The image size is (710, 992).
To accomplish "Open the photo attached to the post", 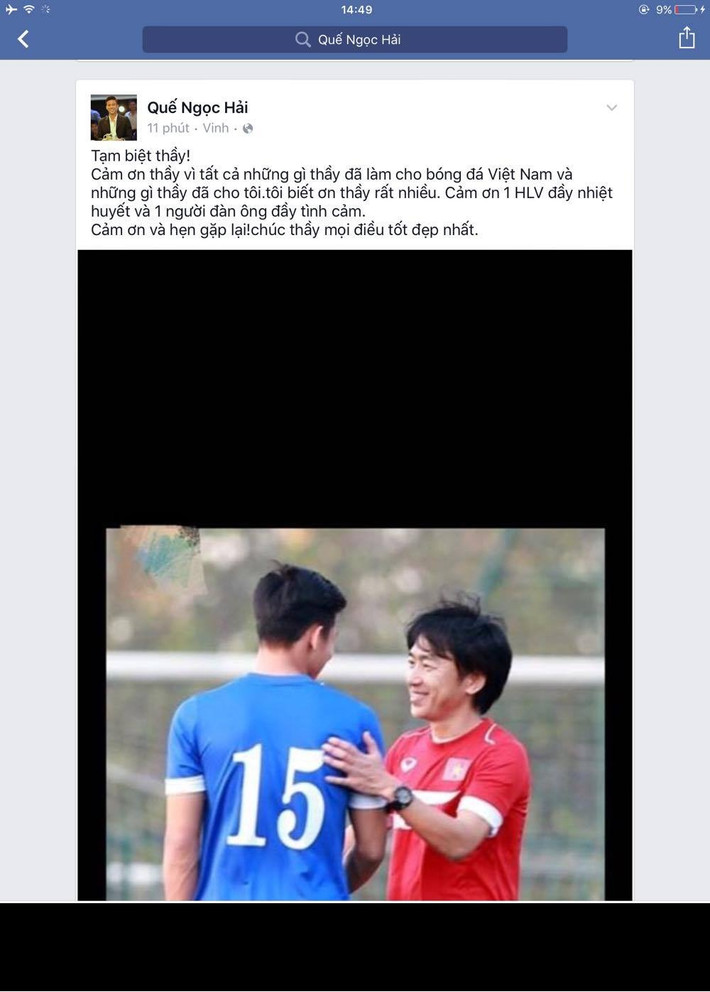I will (355, 712).
